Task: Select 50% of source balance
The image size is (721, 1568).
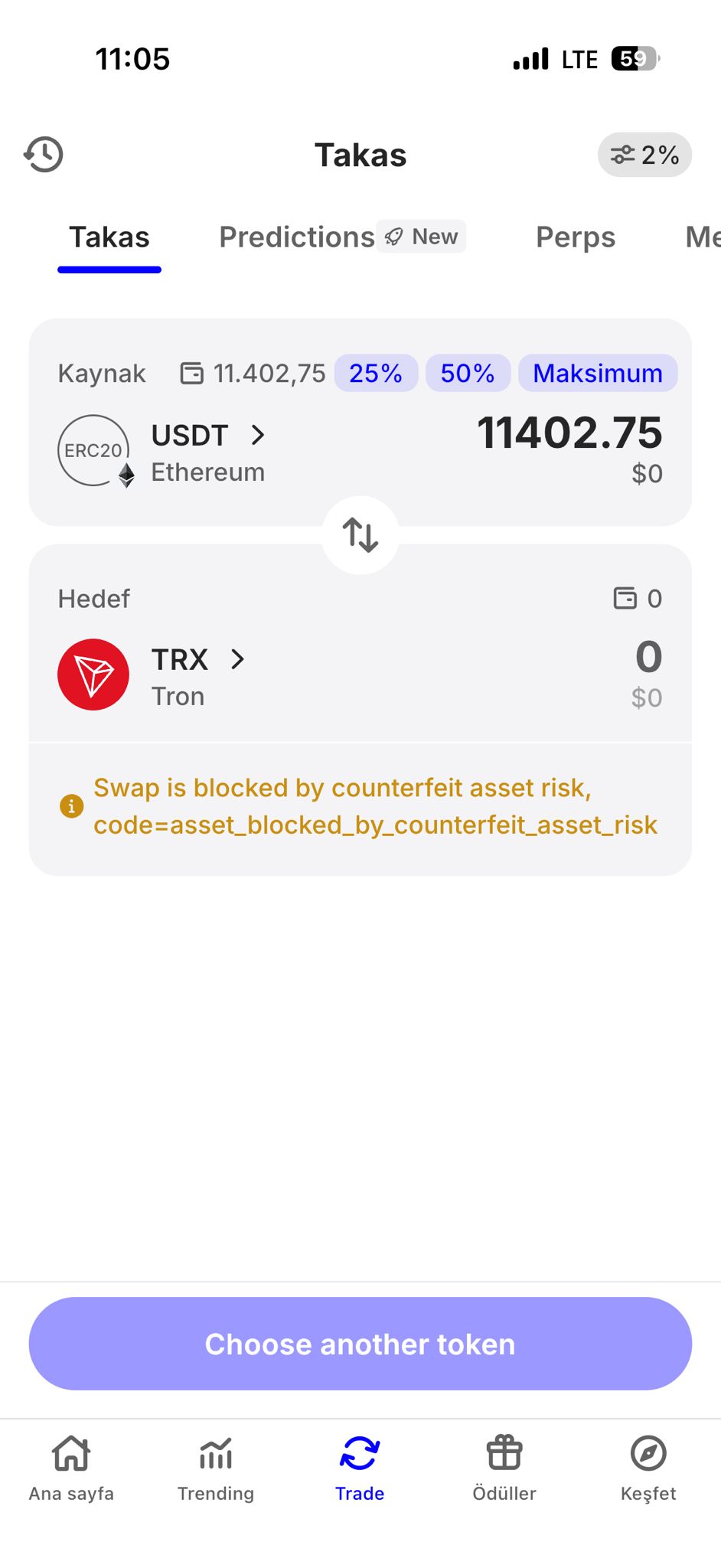Action: tap(468, 373)
